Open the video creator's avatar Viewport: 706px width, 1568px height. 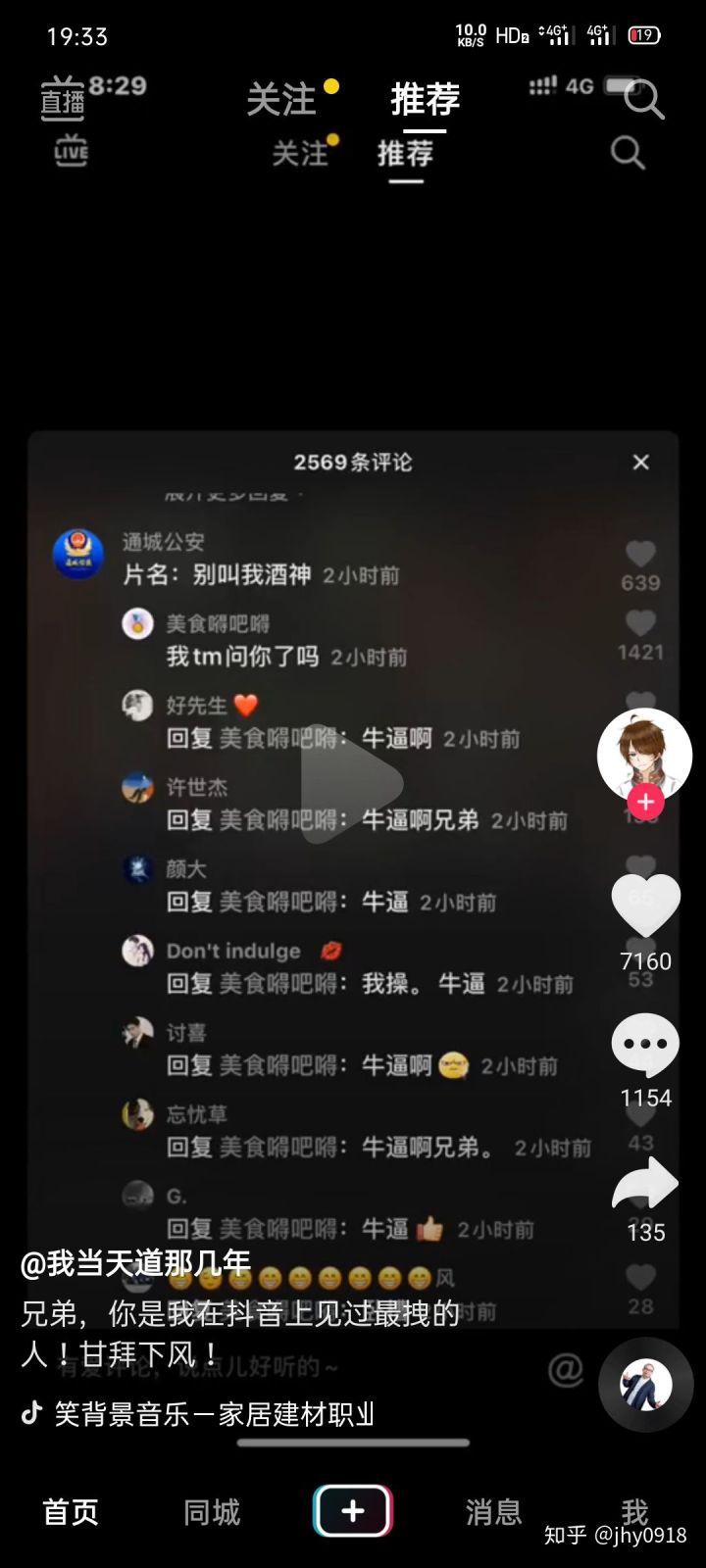pos(644,754)
